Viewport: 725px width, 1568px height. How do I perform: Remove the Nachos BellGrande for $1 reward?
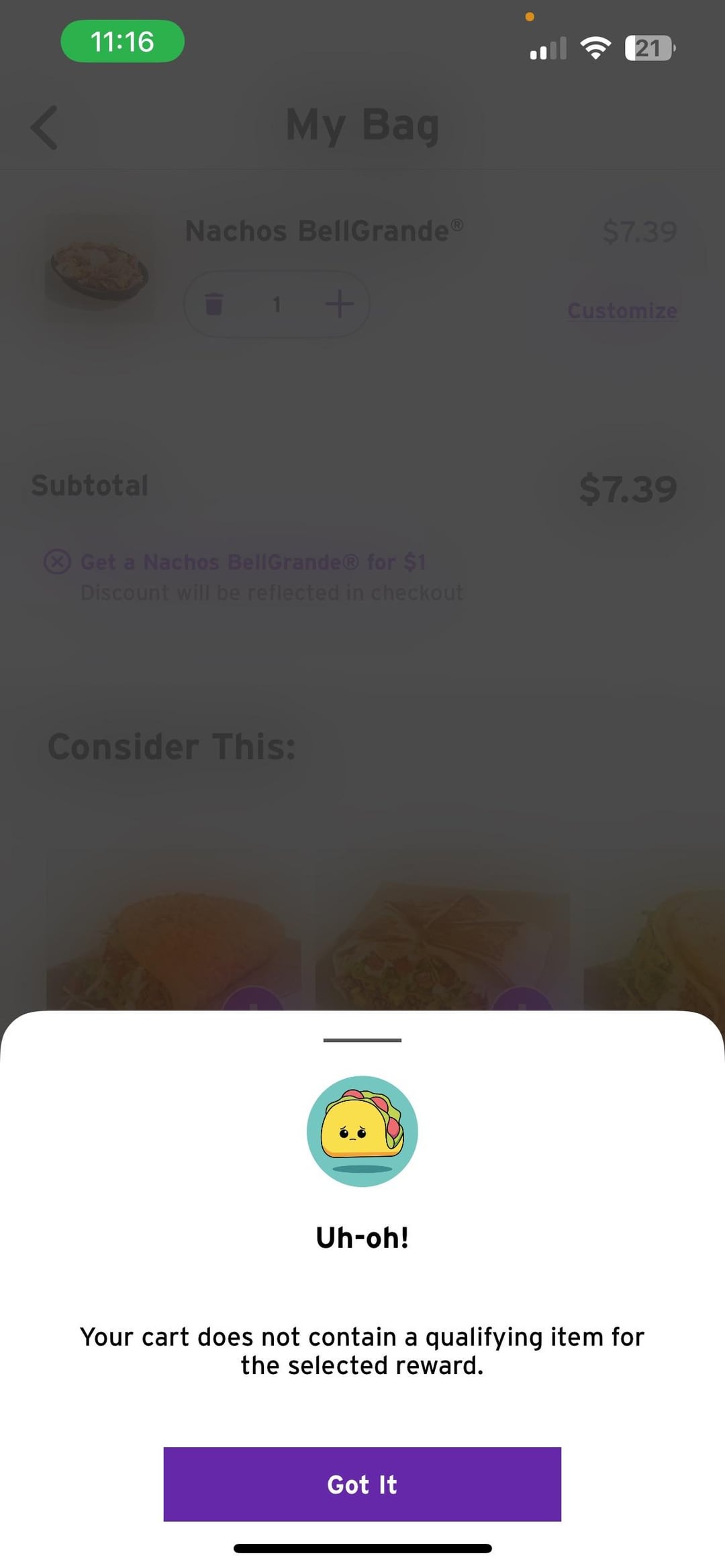[58, 562]
